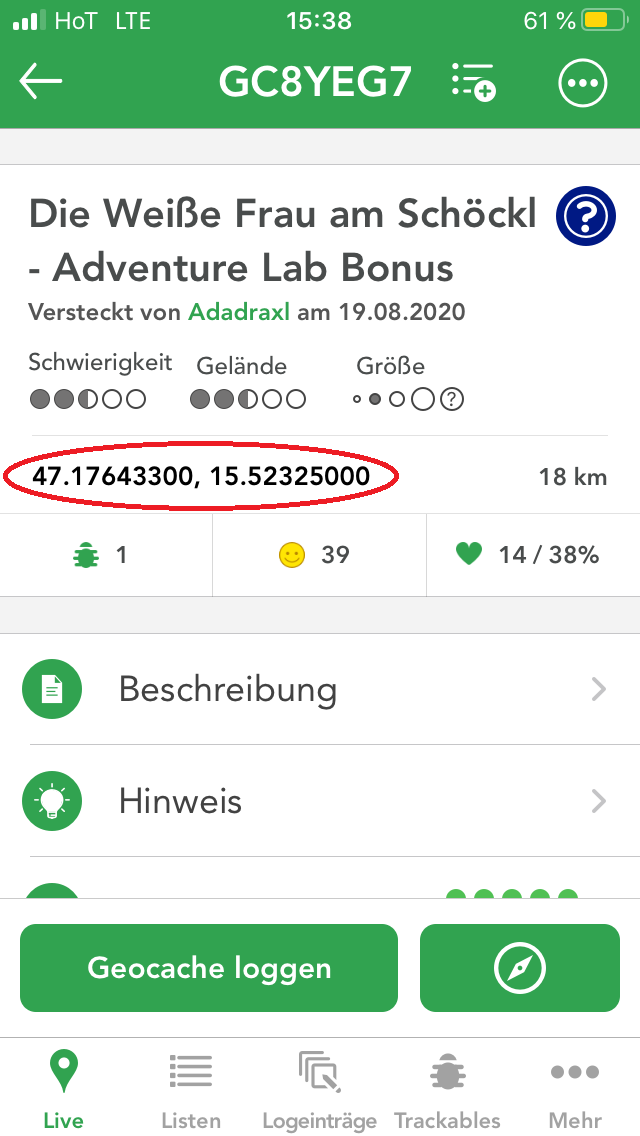
Task: Start navigation with the compass button
Action: click(x=520, y=968)
